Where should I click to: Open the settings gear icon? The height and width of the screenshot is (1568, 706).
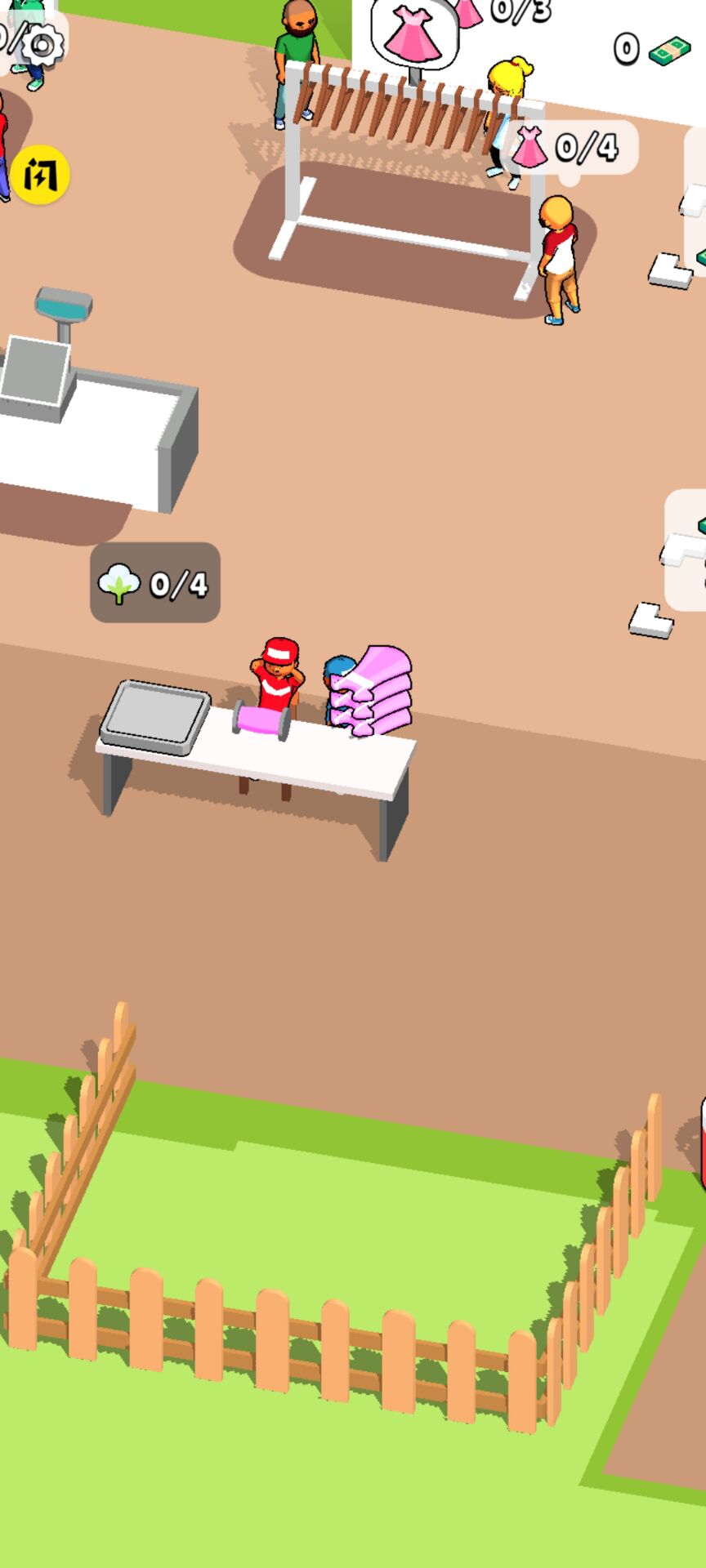42,45
